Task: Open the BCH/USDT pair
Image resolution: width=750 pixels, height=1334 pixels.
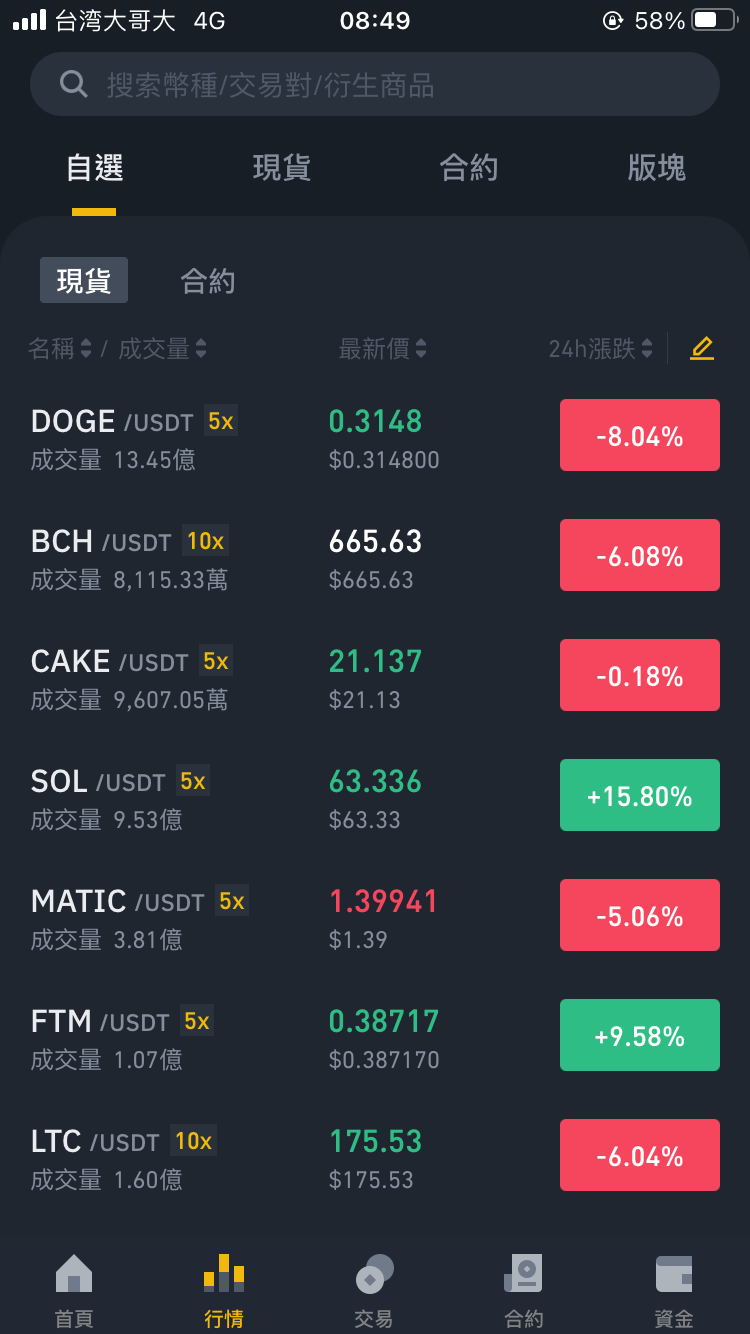Action: click(x=375, y=559)
